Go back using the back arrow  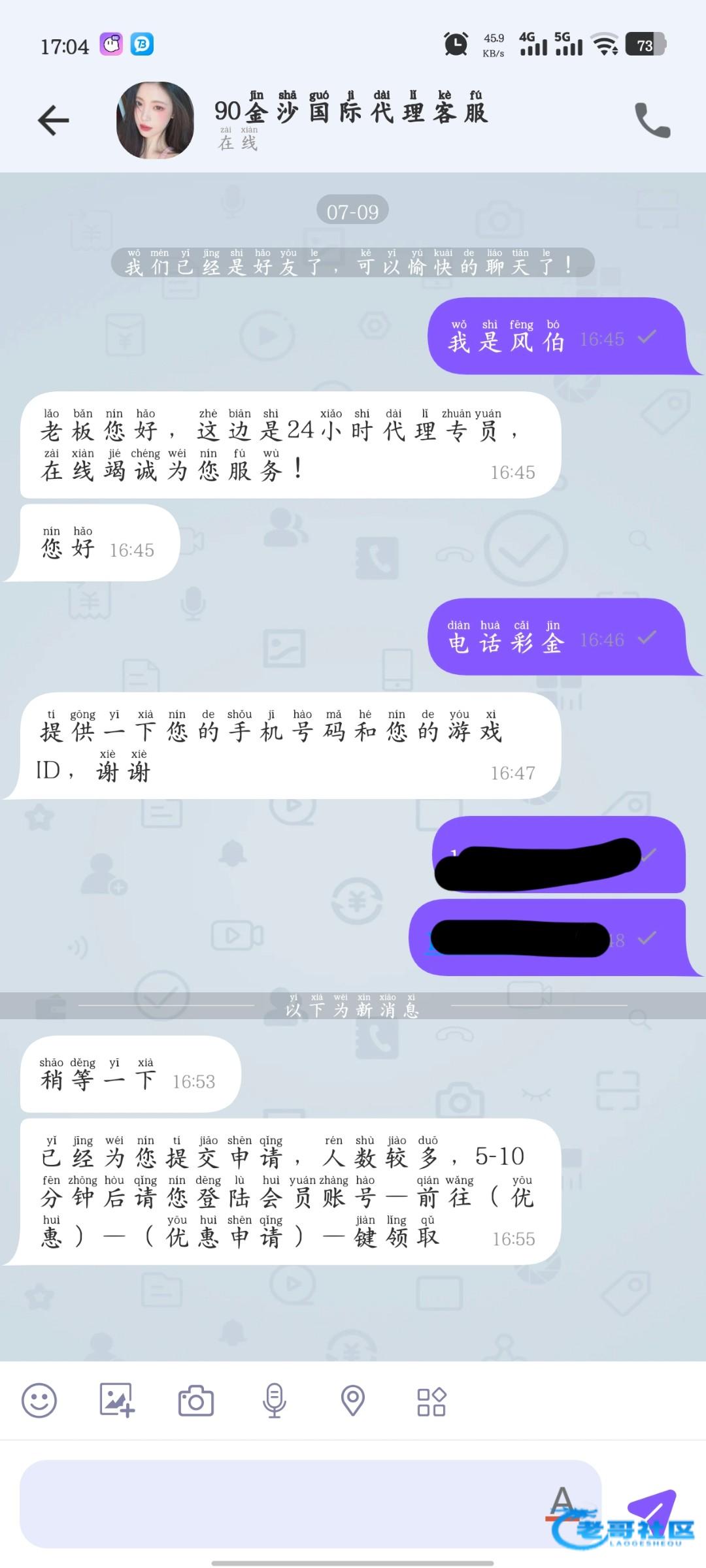pos(54,120)
